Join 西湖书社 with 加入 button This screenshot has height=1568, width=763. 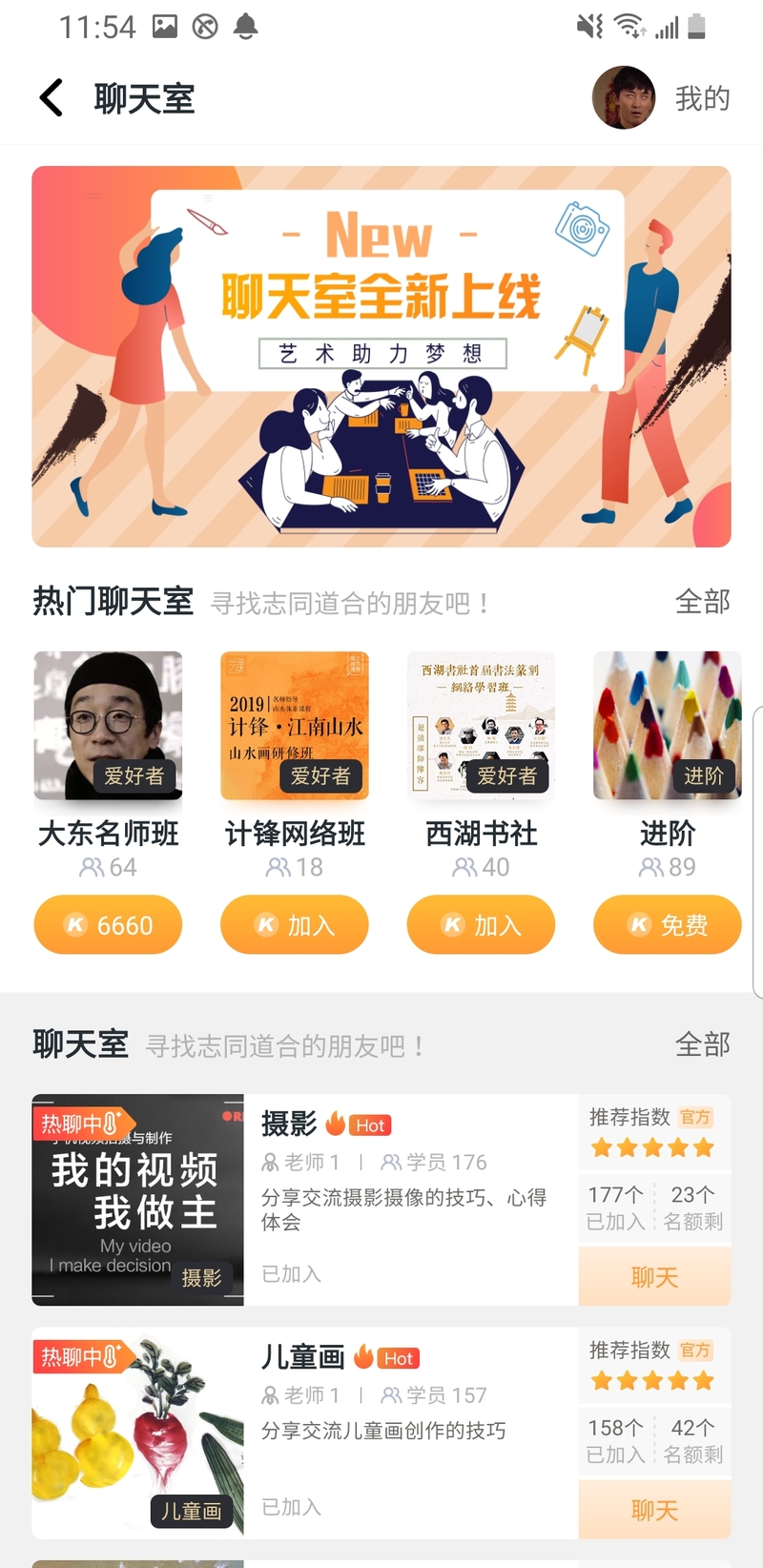tap(481, 924)
